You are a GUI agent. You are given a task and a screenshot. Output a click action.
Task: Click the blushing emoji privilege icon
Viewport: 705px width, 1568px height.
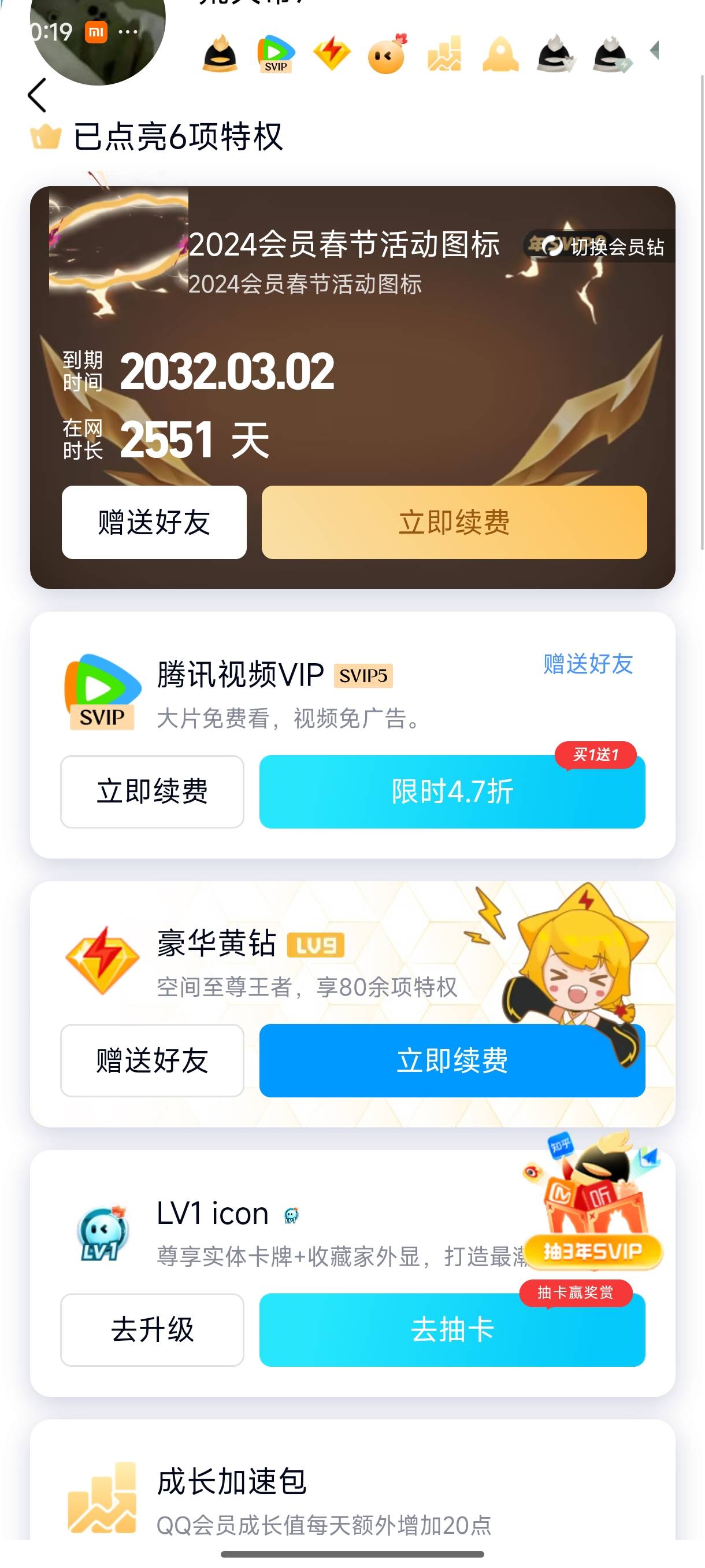(x=388, y=55)
